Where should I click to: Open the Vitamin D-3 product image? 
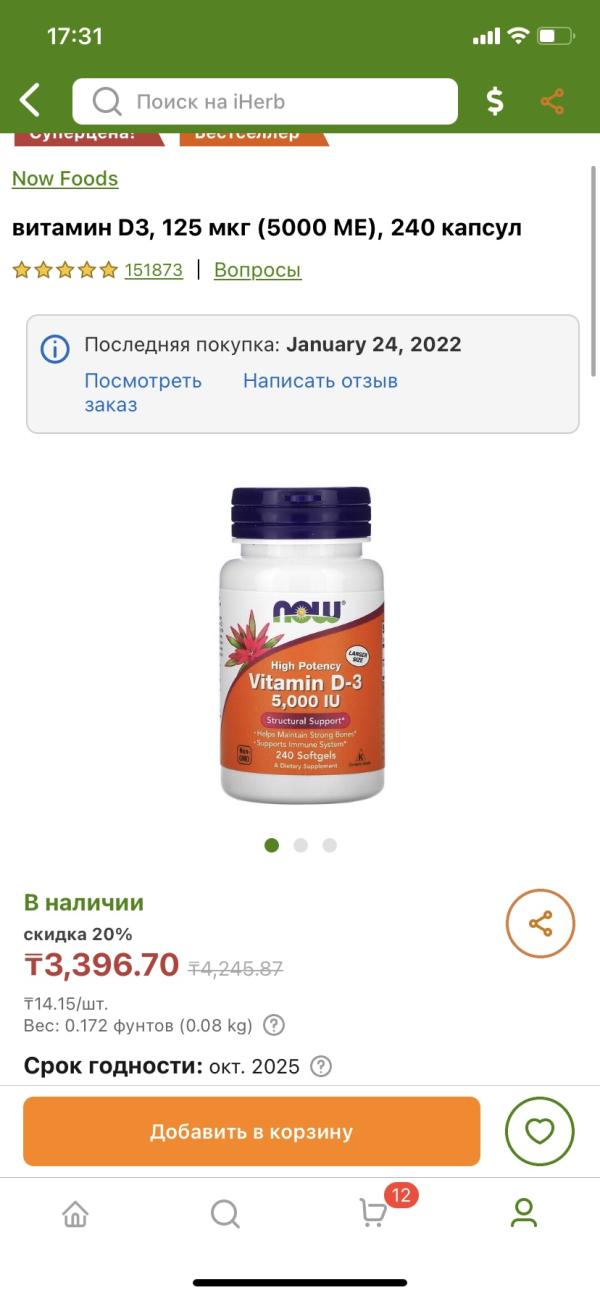[x=301, y=645]
